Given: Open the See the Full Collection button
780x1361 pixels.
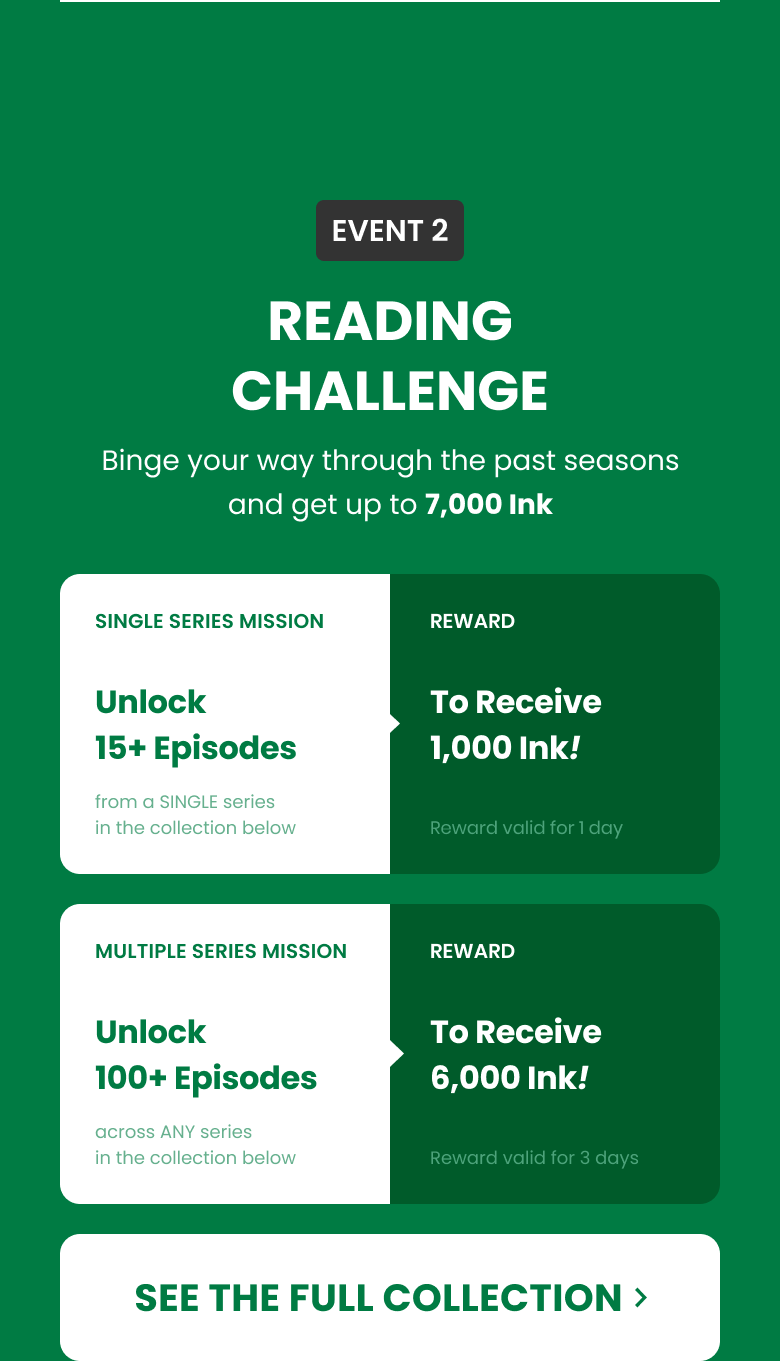Looking at the screenshot, I should click(390, 1297).
